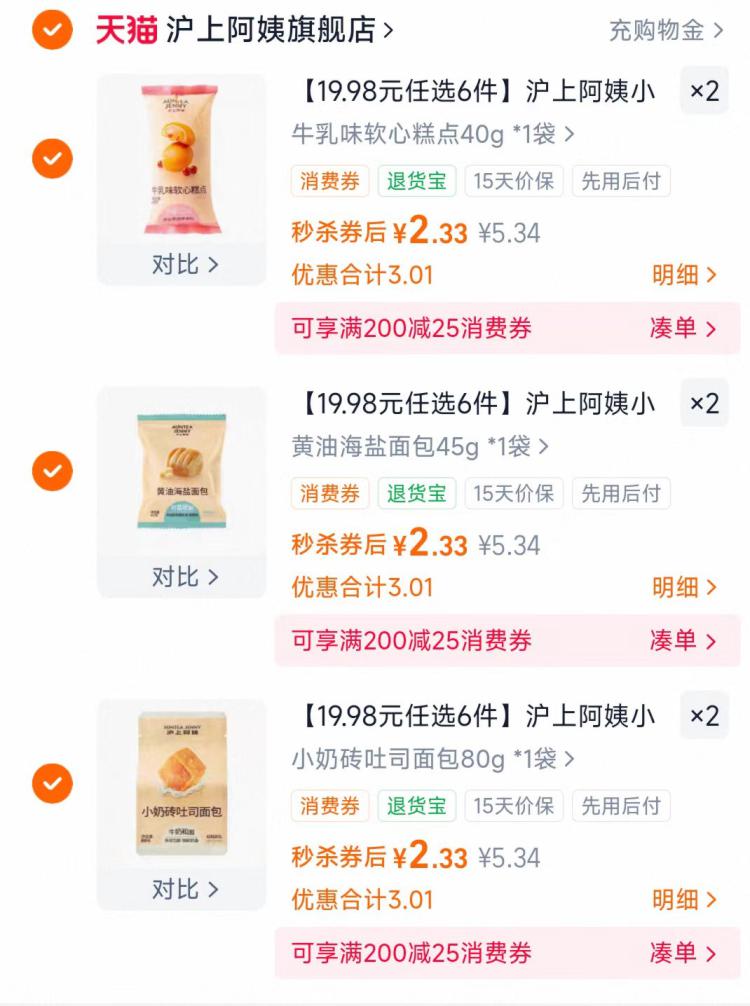Uncheck the 沪上阿姨旗舰店 store checkbox
Image resolution: width=750 pixels, height=1006 pixels.
[52, 30]
